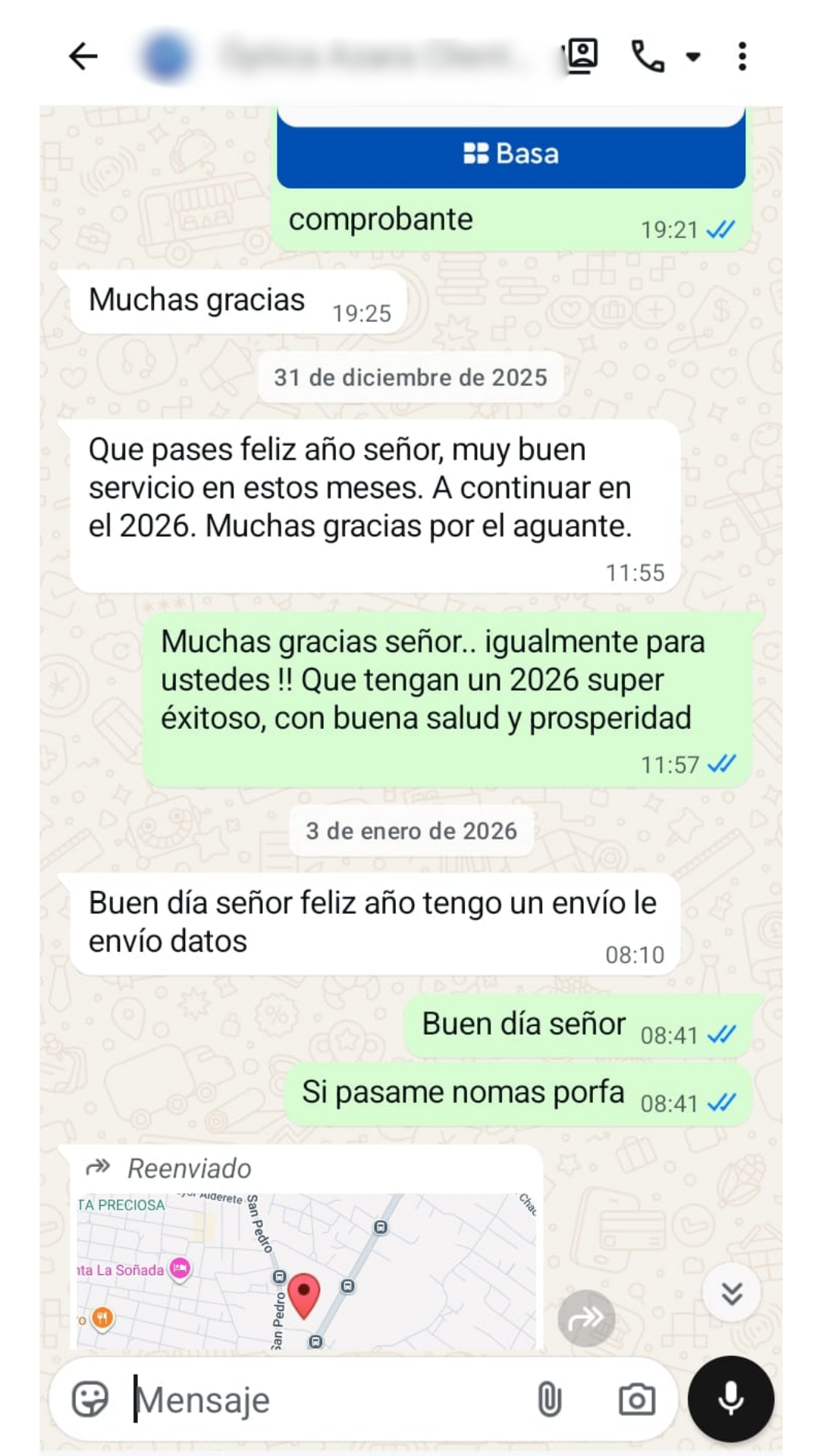Jump to latest messages with double chevron
This screenshot has width=819, height=1456.
pos(732,1293)
